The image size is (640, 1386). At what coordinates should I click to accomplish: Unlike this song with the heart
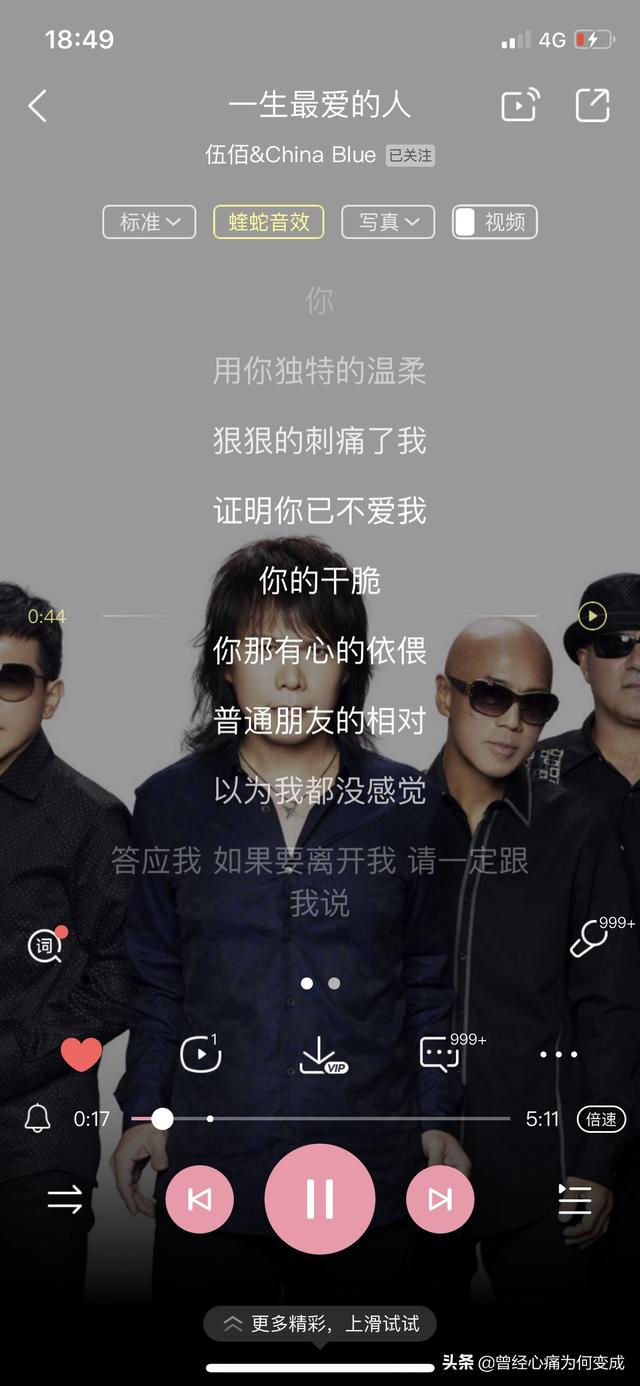[x=82, y=1054]
